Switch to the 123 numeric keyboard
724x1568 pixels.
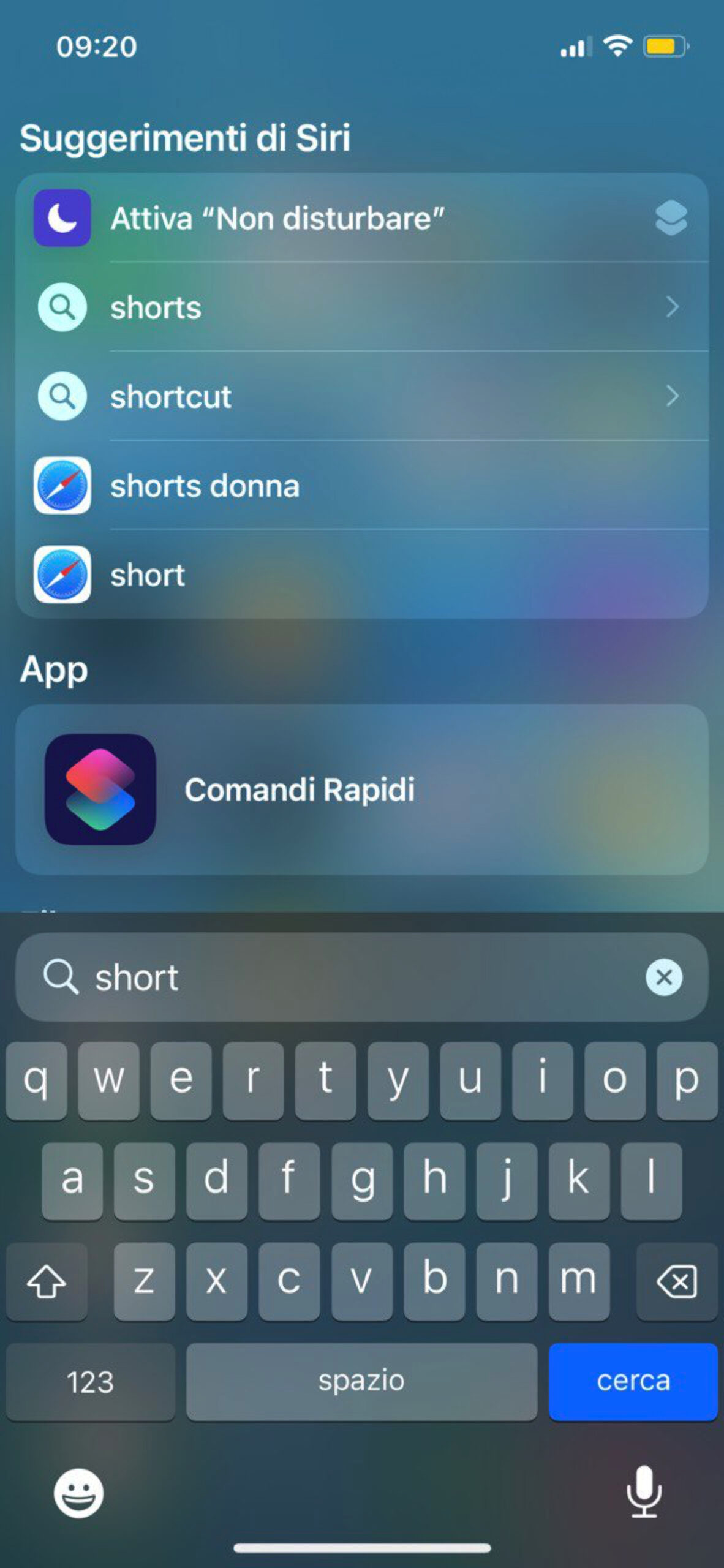click(90, 1381)
